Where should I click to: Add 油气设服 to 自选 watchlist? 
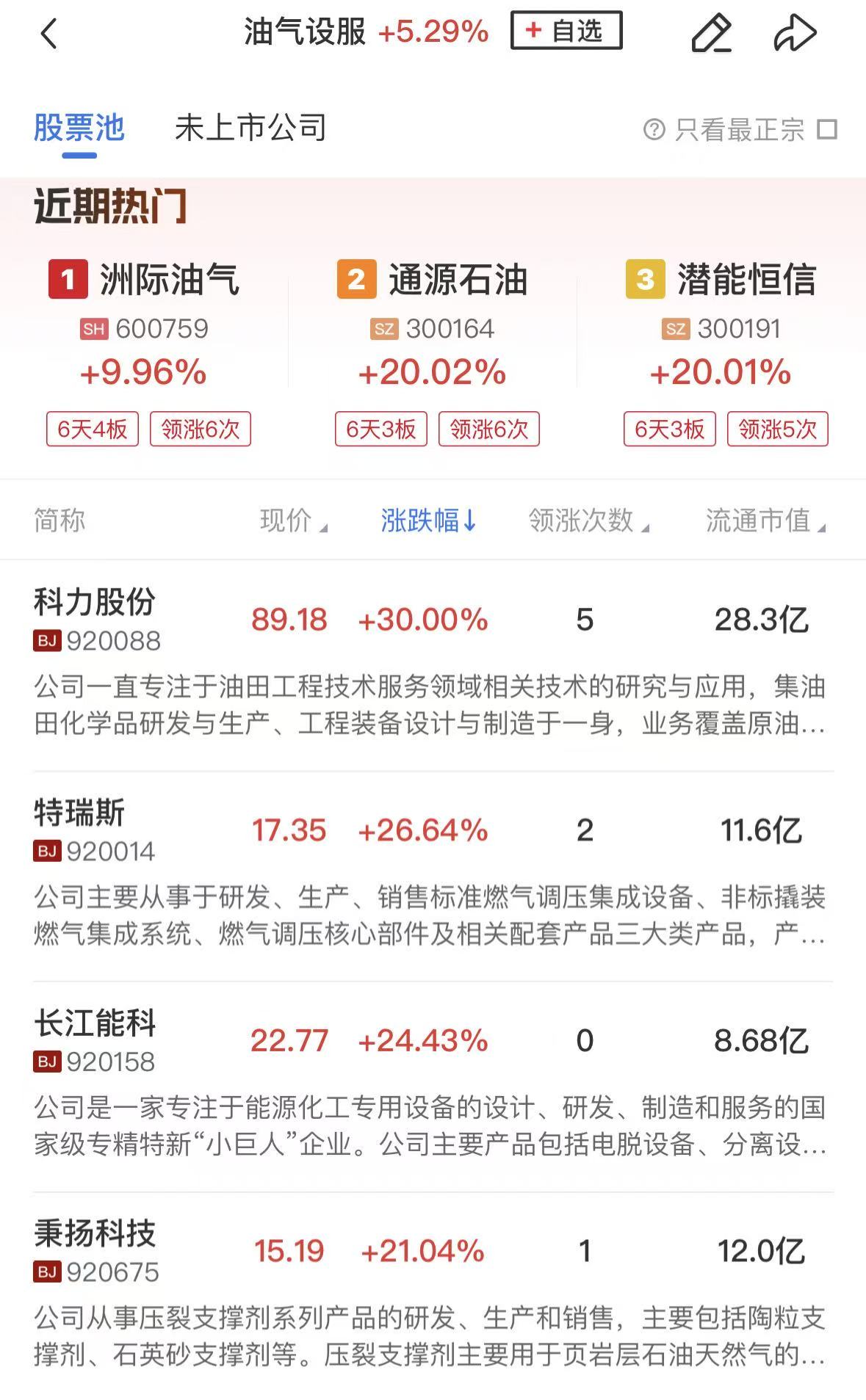[566, 31]
